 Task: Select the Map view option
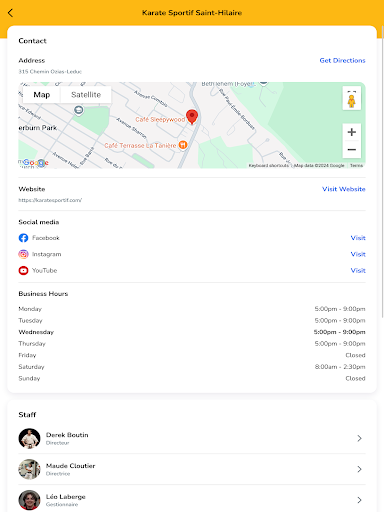tap(42, 95)
